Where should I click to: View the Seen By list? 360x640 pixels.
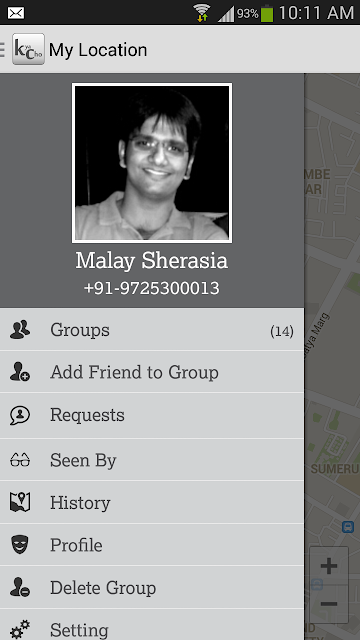[152, 460]
